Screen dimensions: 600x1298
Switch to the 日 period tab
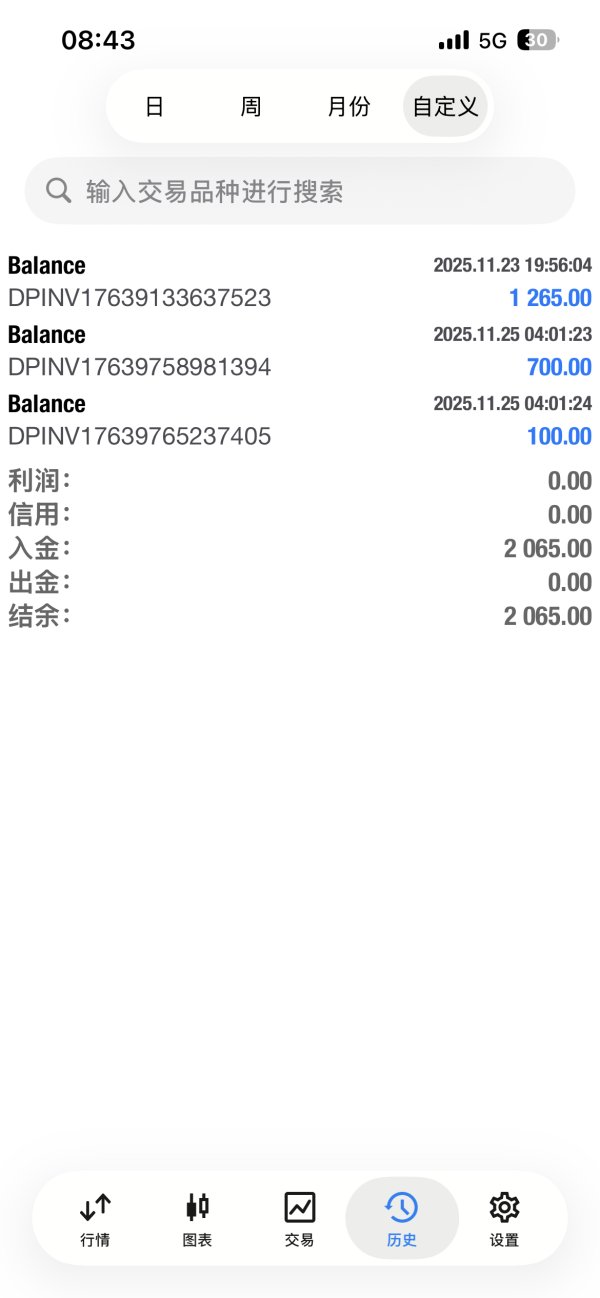[x=154, y=107]
